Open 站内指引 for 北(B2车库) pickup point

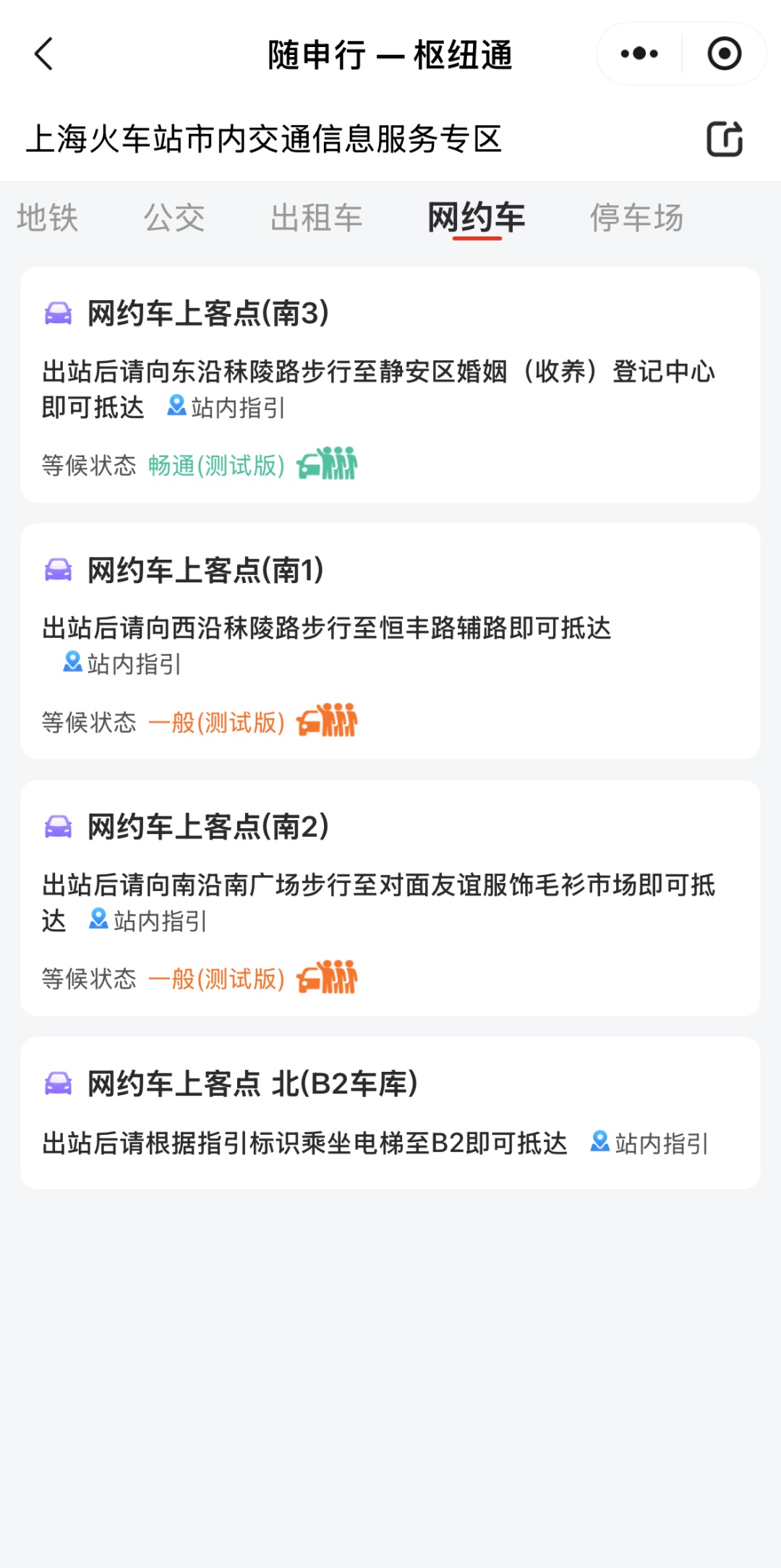coord(650,1143)
